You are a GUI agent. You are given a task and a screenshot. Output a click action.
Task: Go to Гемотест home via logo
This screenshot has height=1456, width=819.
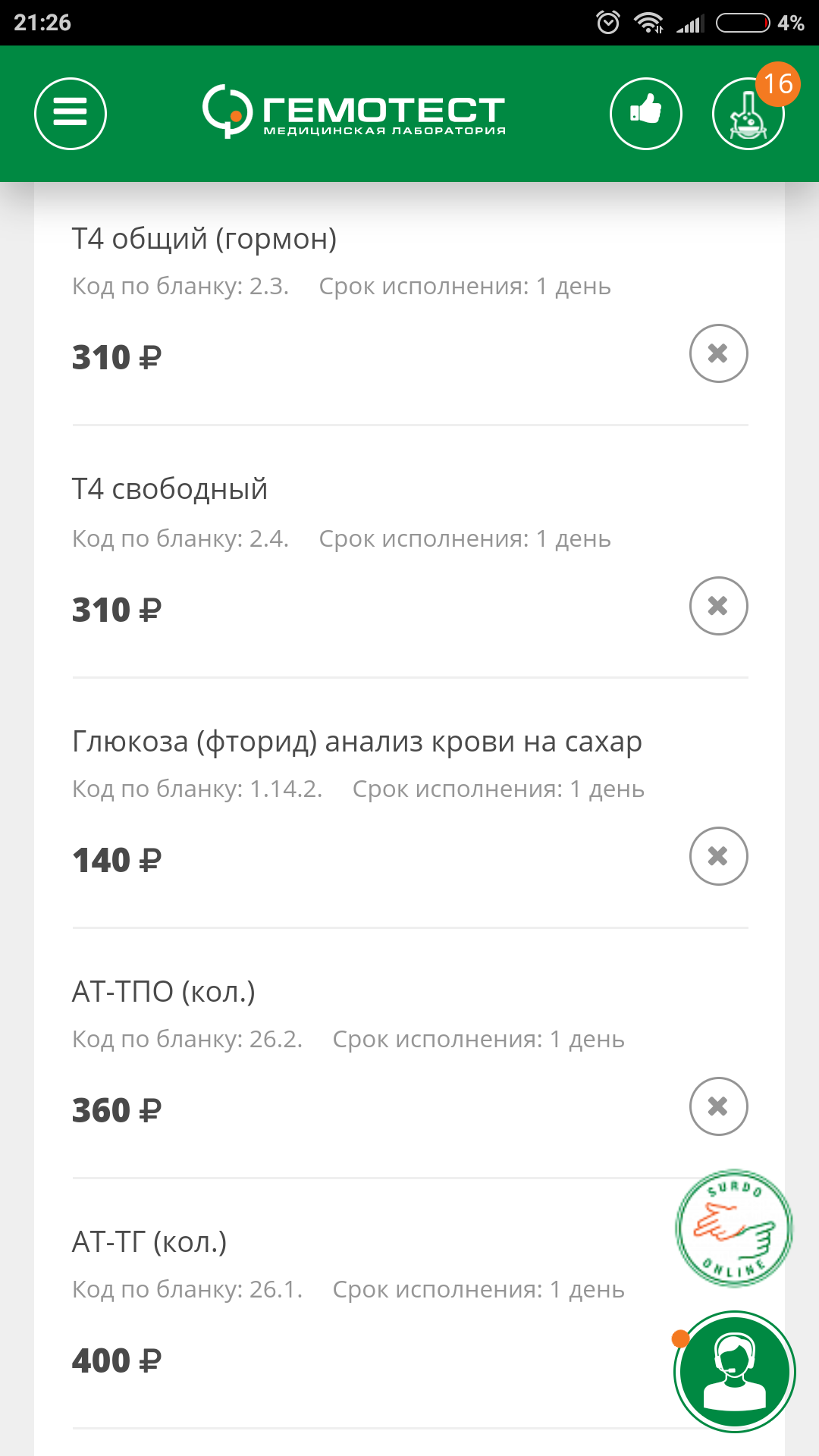coord(353,111)
